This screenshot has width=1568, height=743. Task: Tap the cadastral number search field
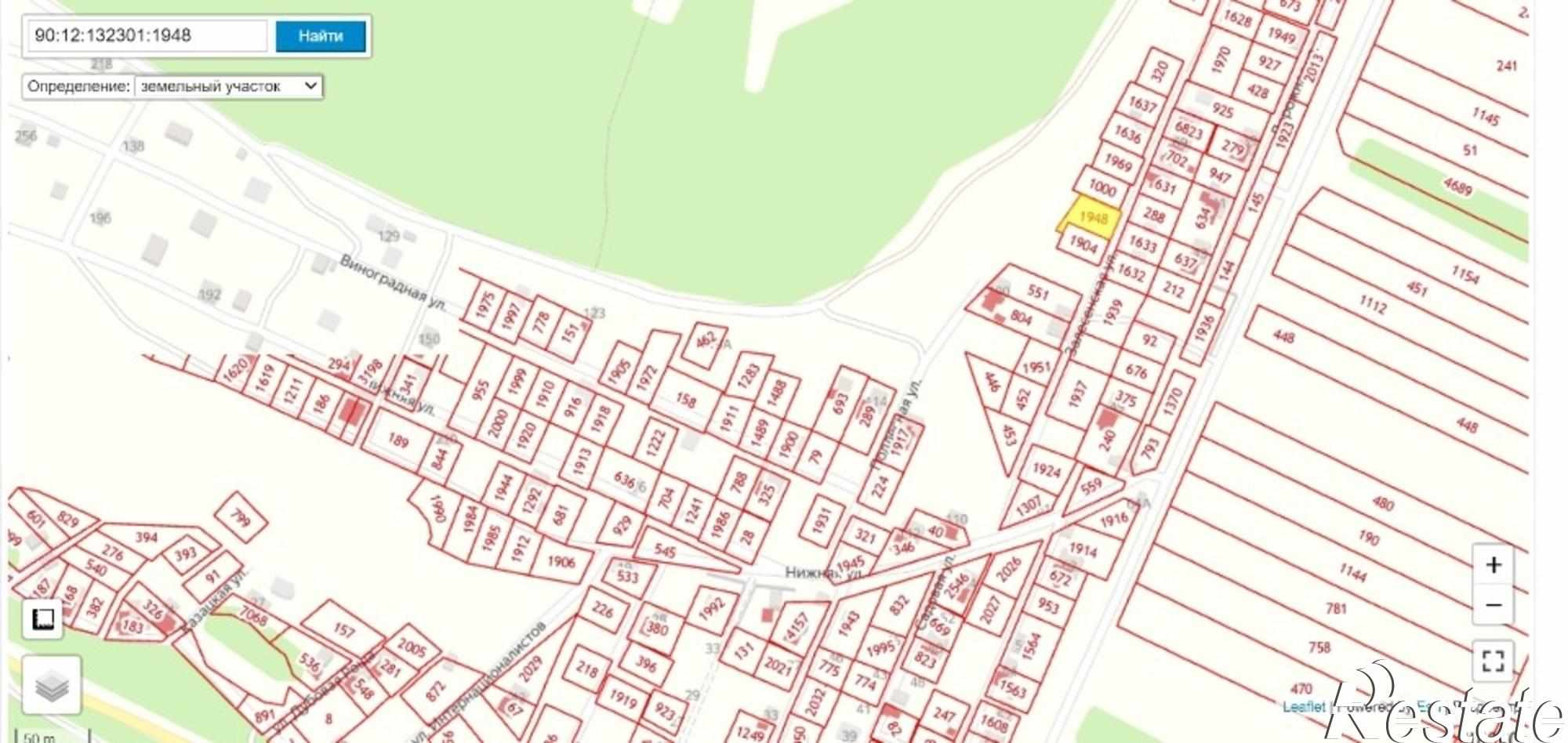pyautogui.click(x=147, y=36)
